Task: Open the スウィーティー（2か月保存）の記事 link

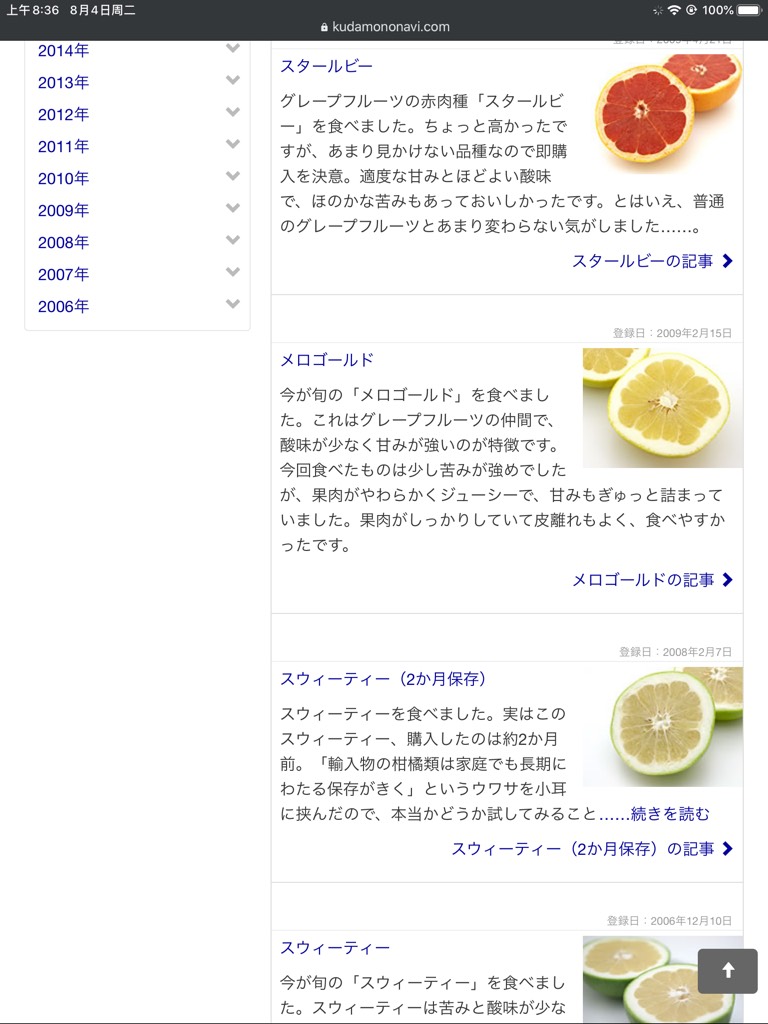Action: point(592,849)
